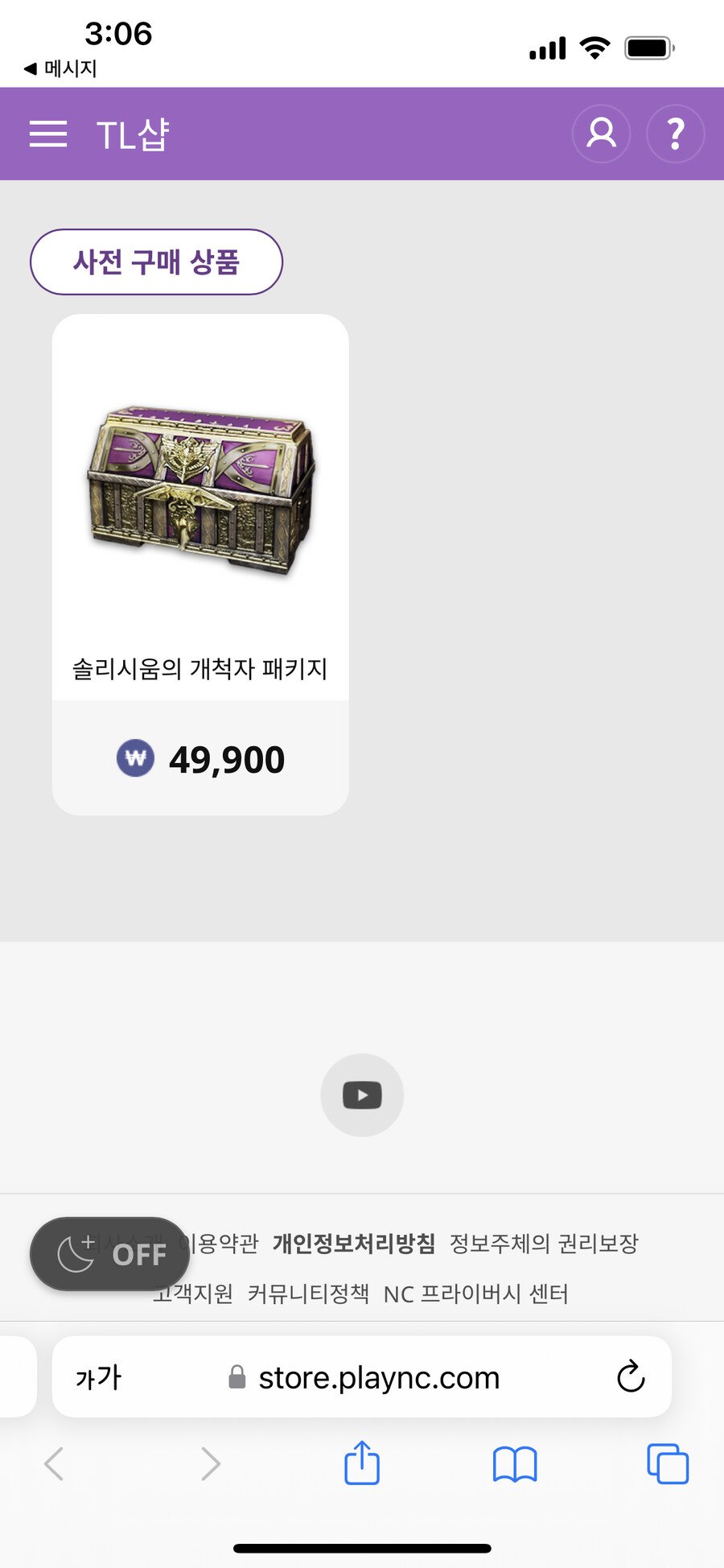
Task: Open the 개인정보처리방침 link
Action: click(x=354, y=1244)
